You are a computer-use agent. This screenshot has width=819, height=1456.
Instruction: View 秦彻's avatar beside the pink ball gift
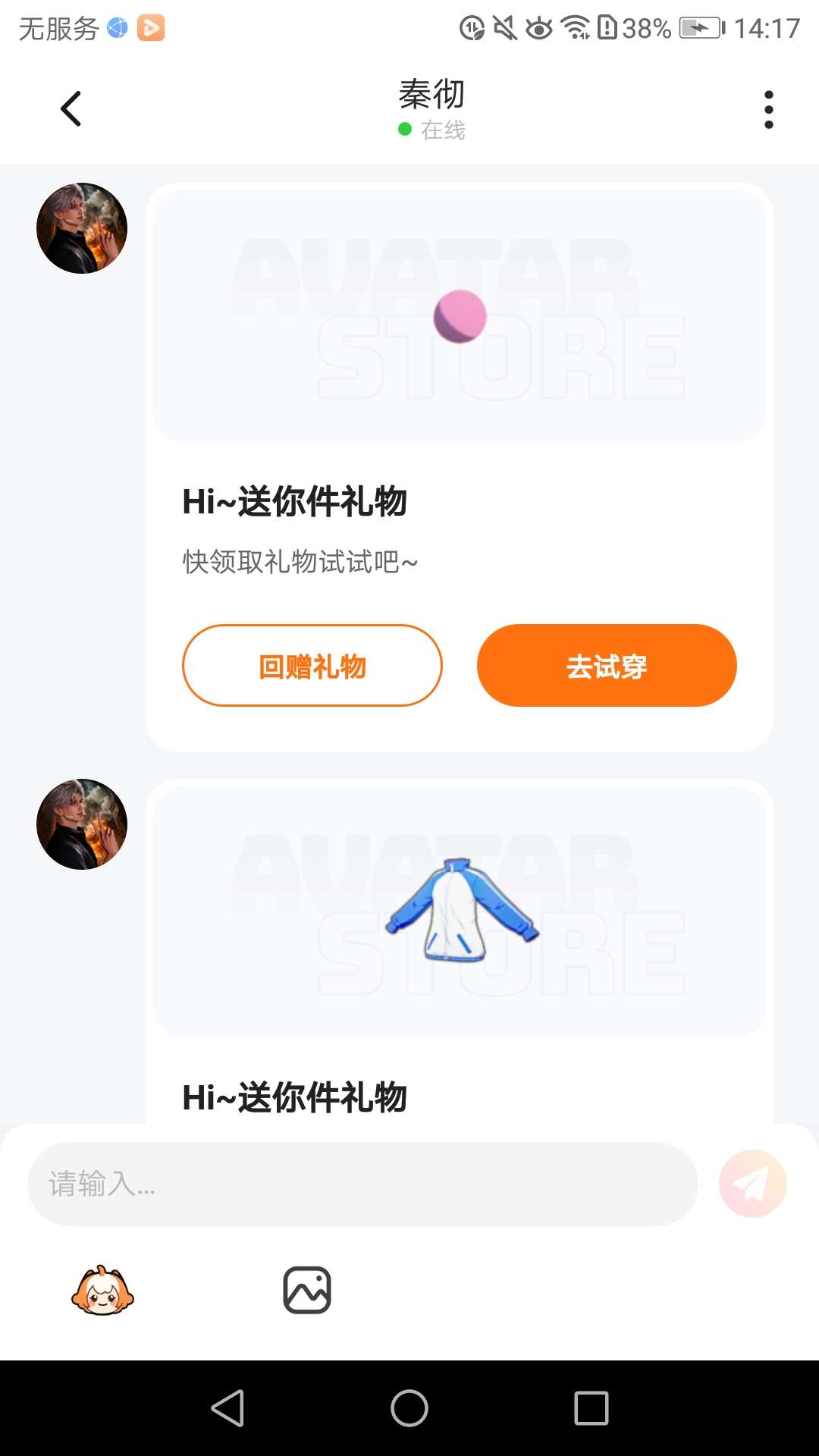click(x=82, y=228)
